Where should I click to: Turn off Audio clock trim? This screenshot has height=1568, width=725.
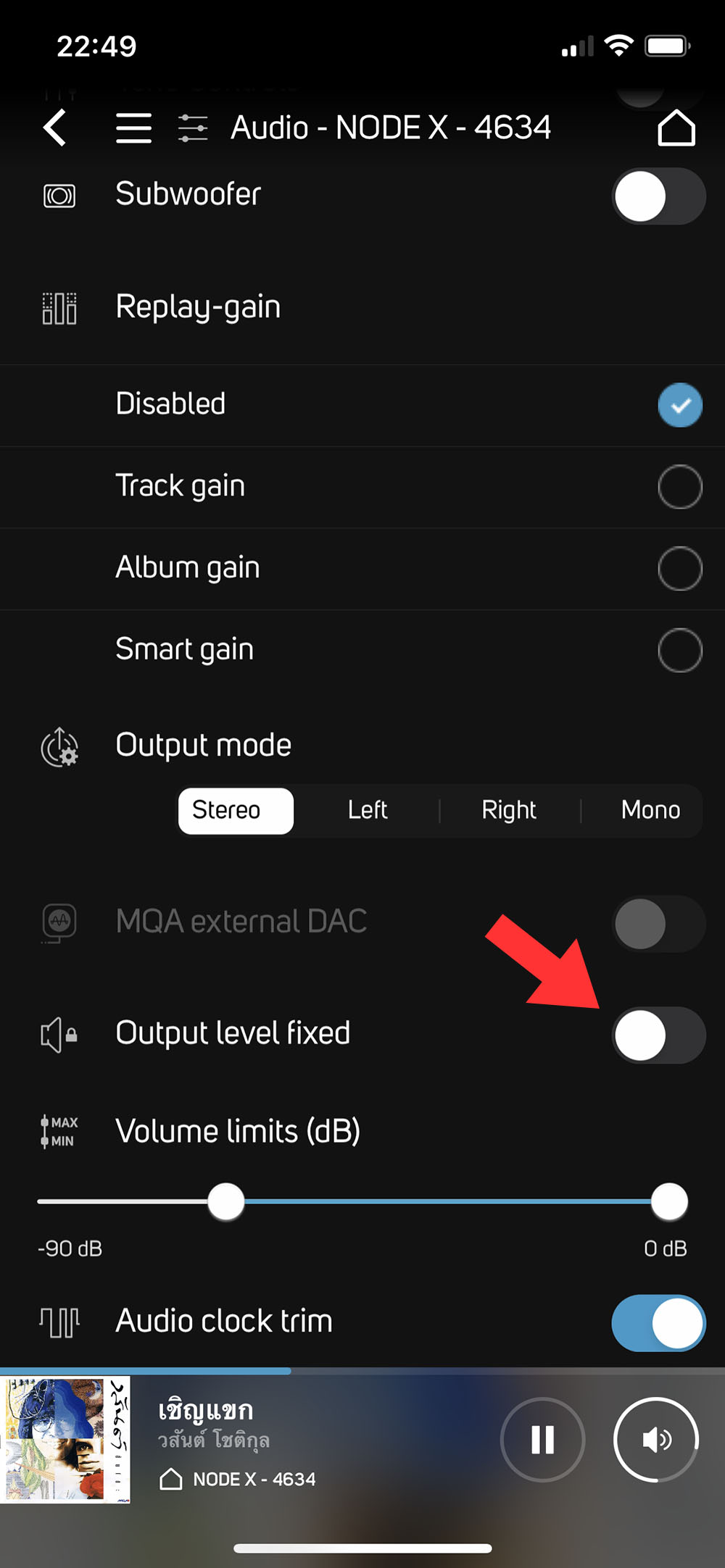tap(658, 1322)
